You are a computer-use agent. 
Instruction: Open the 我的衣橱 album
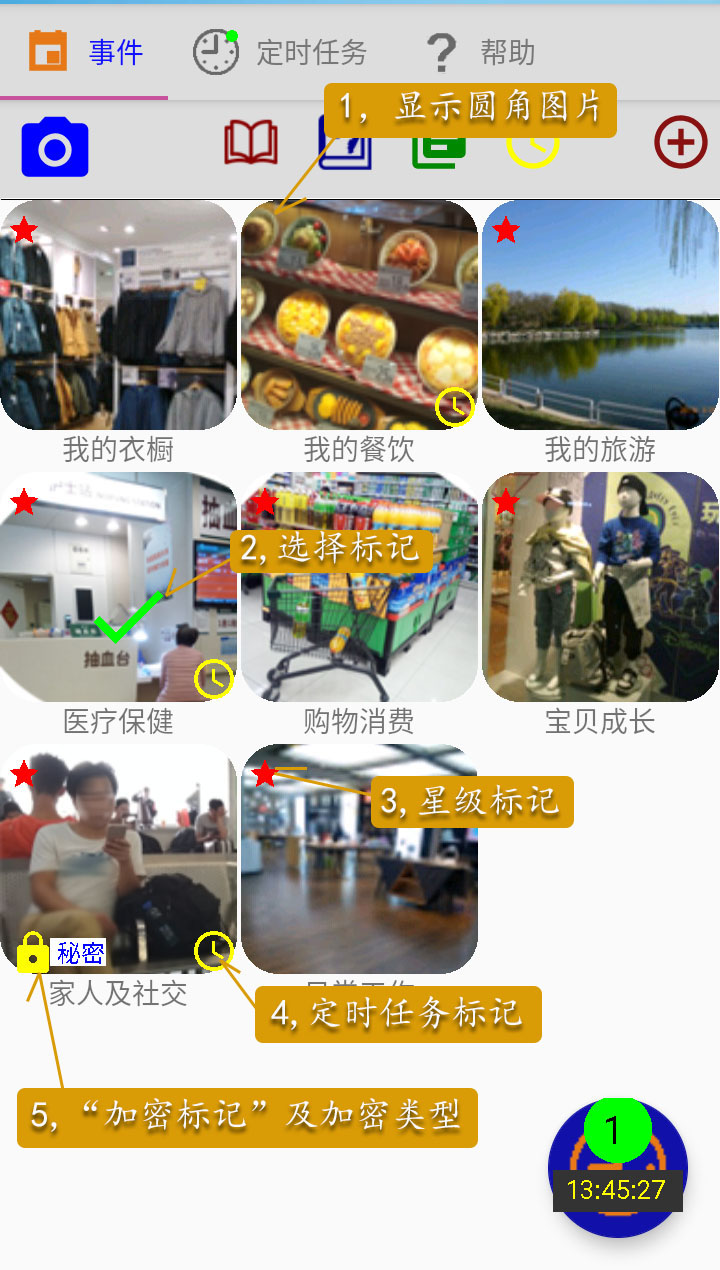(118, 316)
